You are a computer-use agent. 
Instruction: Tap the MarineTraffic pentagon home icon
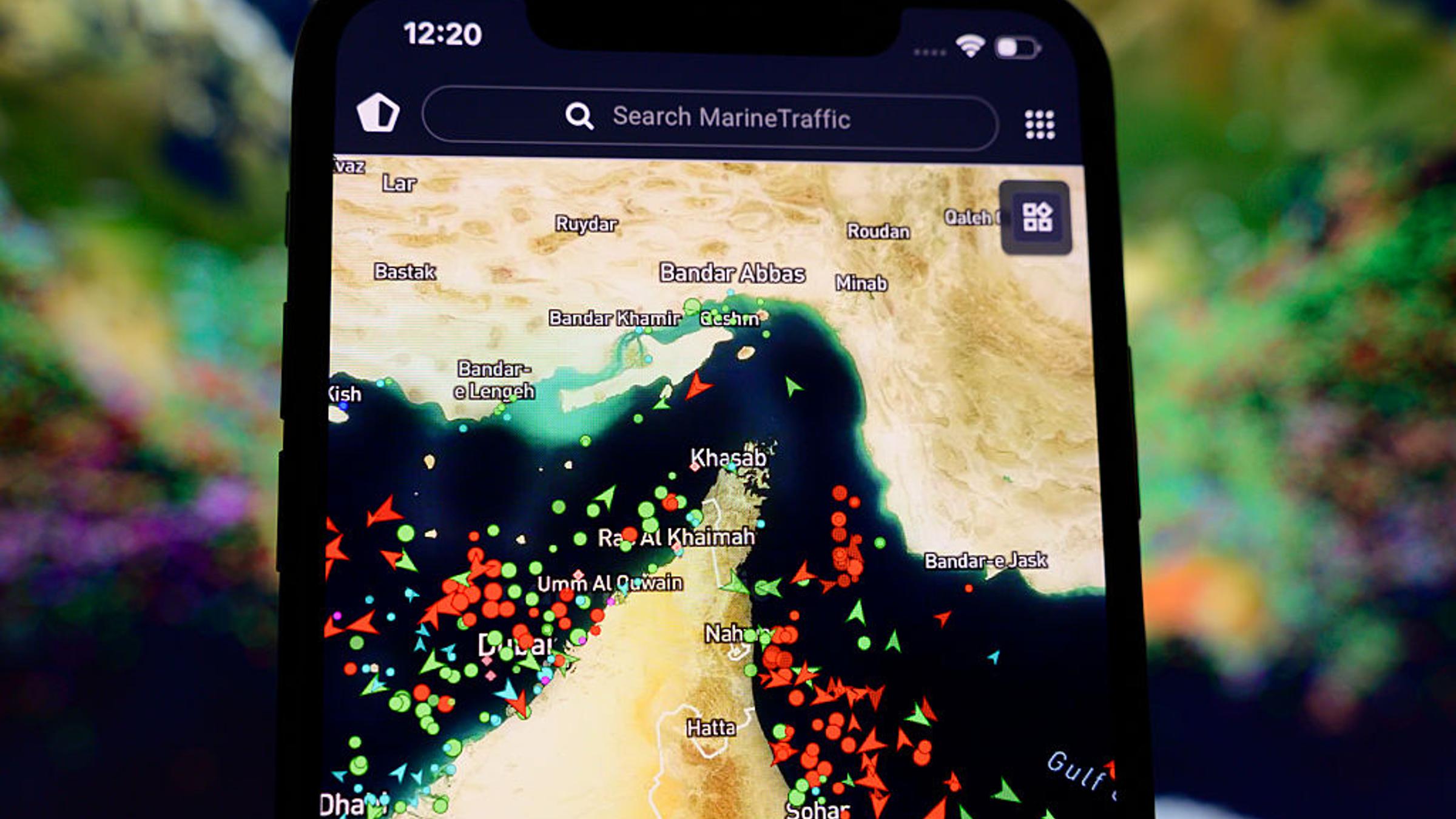click(378, 113)
